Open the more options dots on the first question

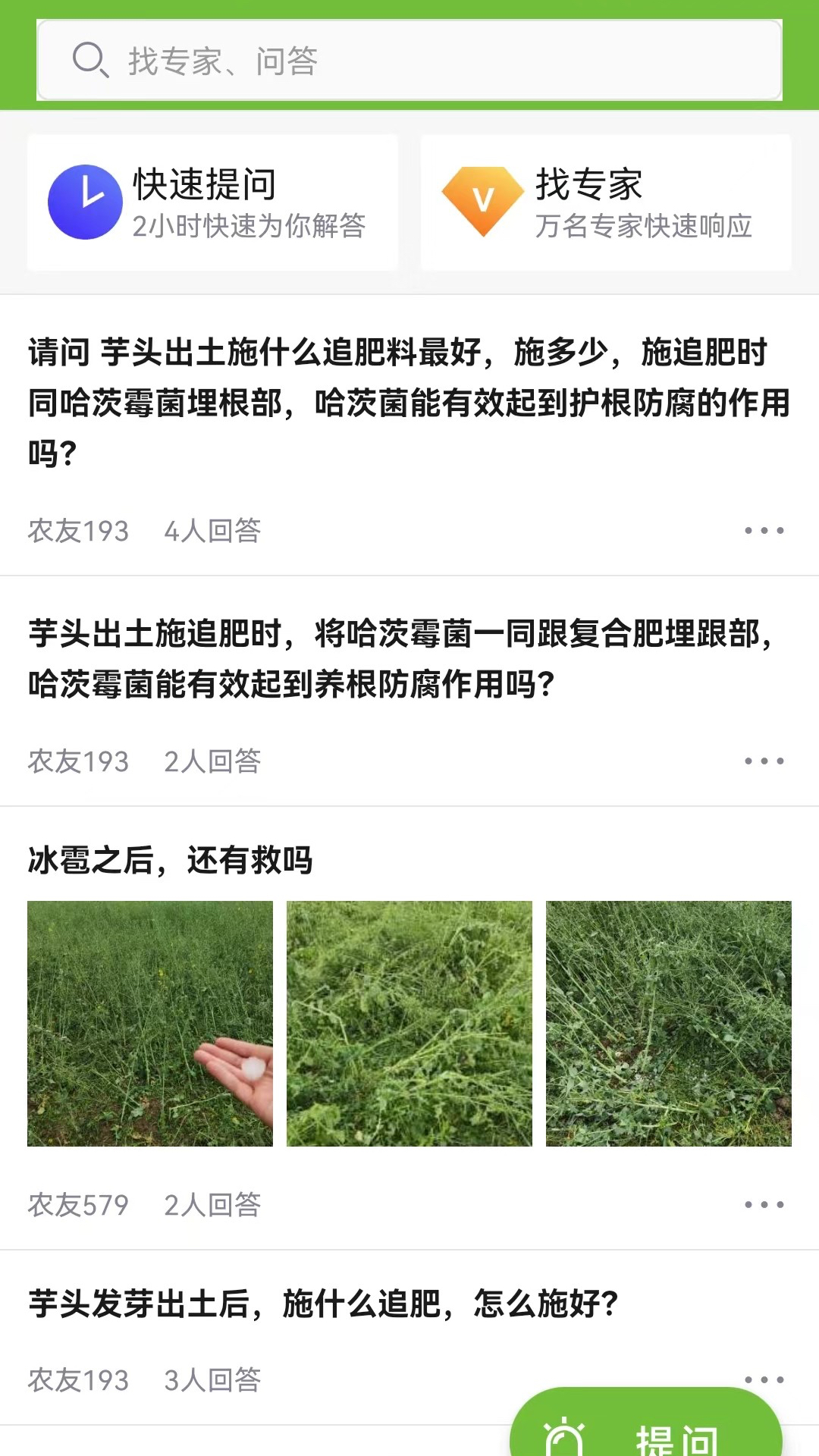(x=762, y=531)
